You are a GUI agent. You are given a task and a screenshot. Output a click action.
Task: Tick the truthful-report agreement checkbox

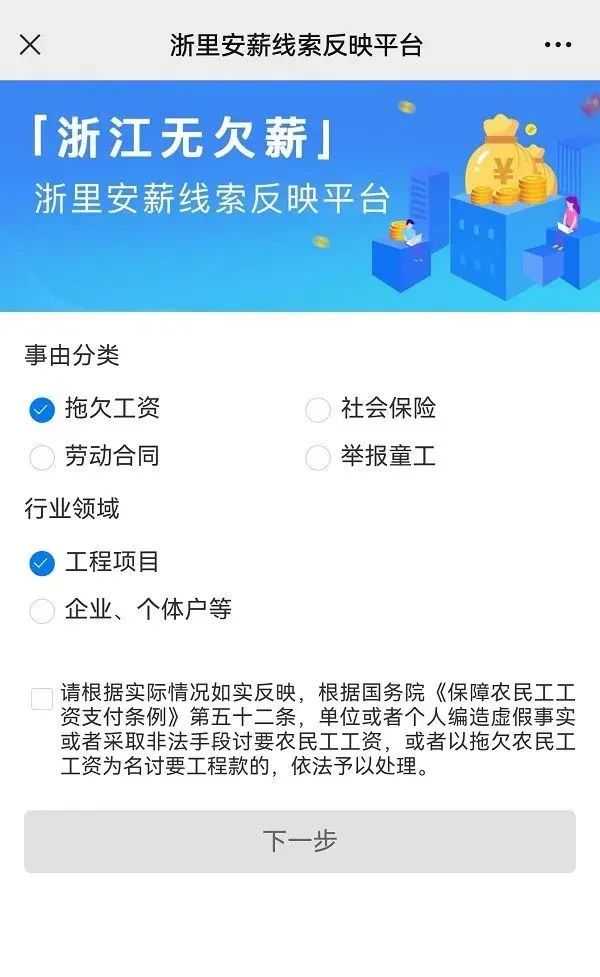(42, 699)
